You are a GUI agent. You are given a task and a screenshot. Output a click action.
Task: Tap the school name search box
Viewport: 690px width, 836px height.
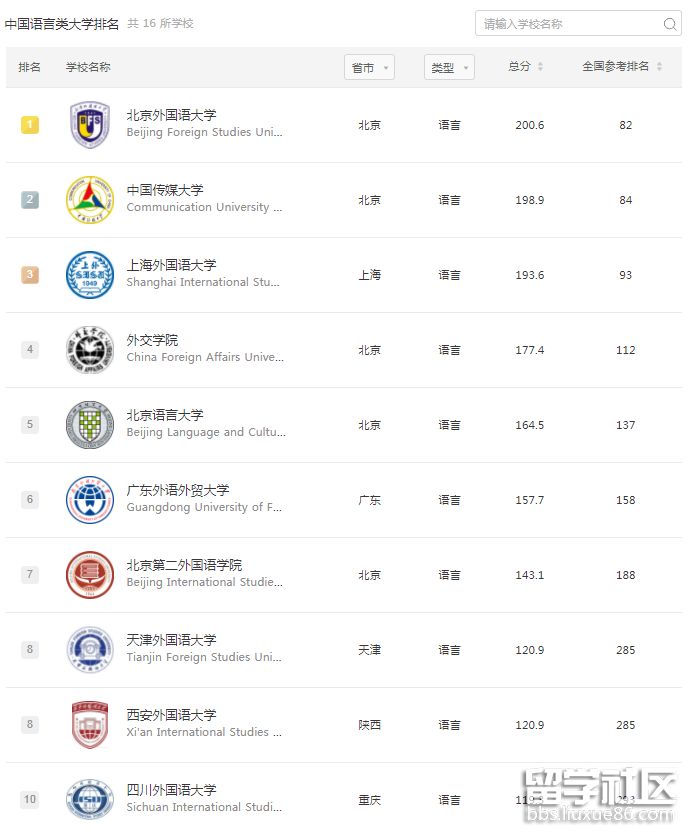click(x=570, y=24)
